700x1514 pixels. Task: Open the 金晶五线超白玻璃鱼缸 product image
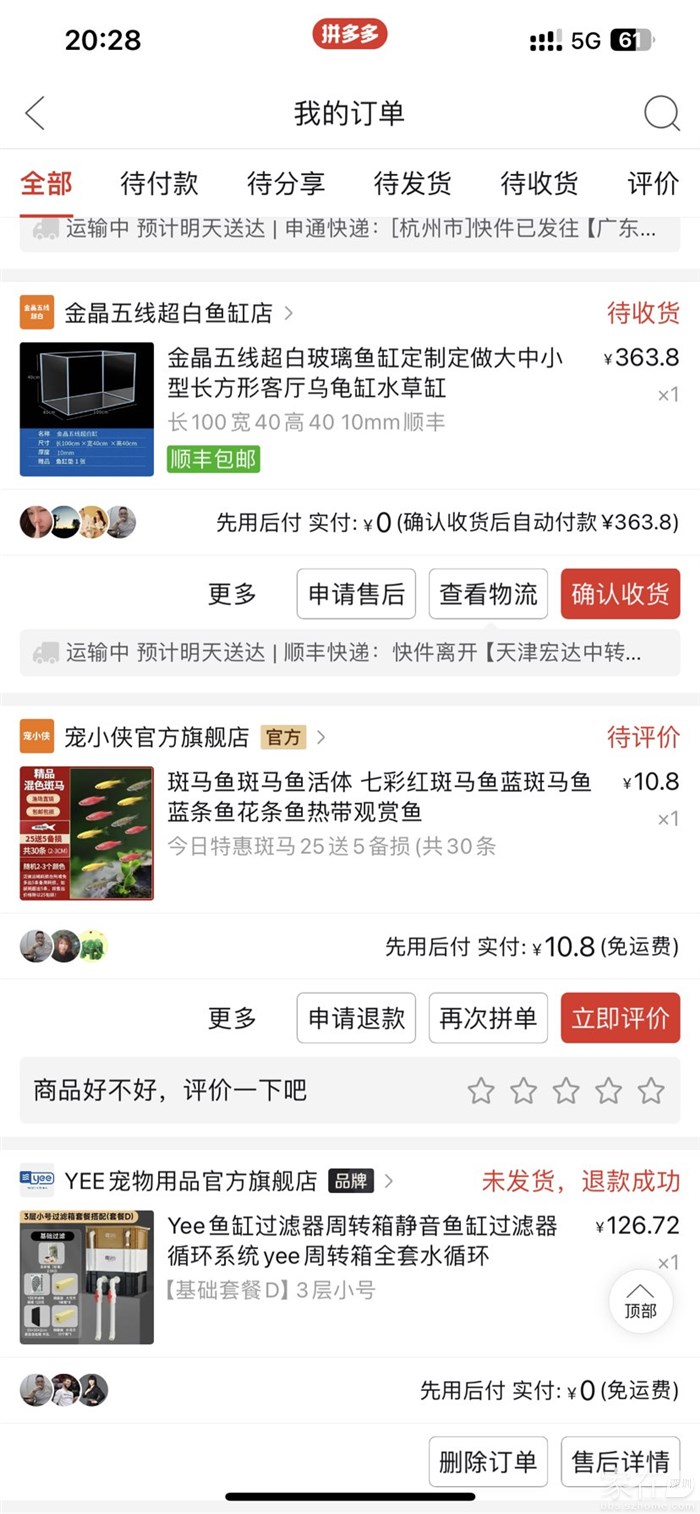click(87, 408)
